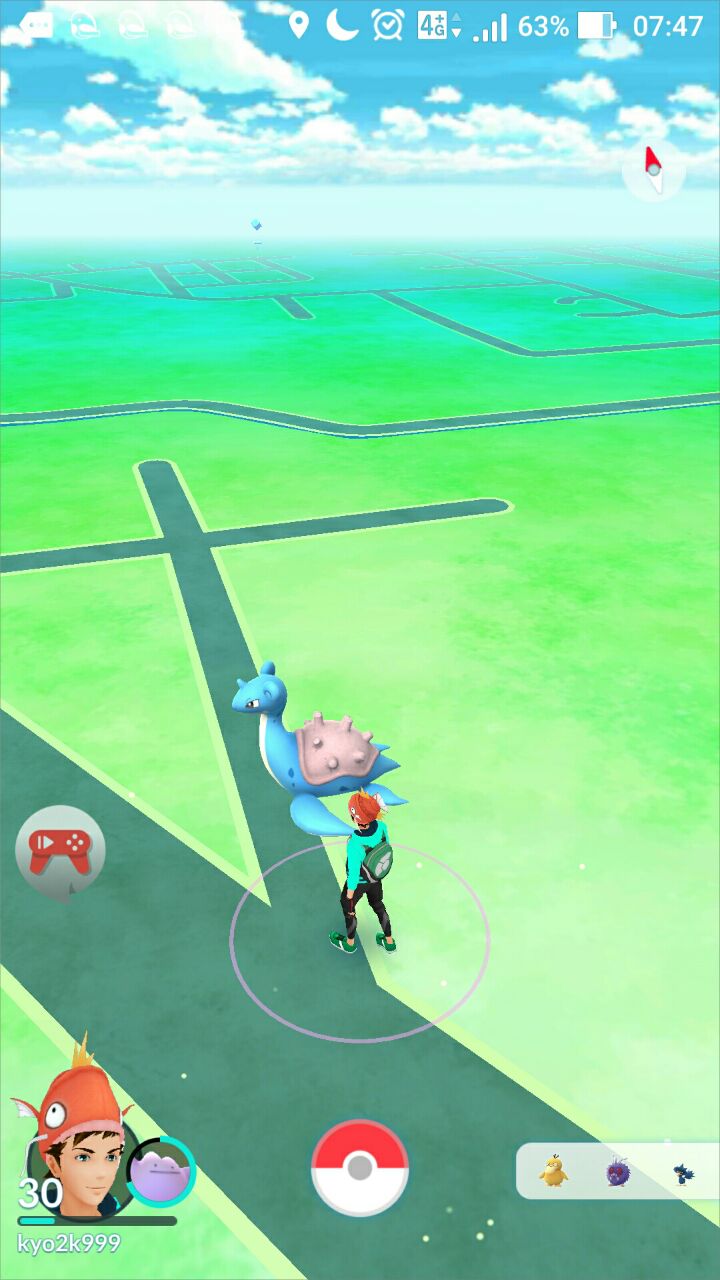Open the nearby Pokémon tracker

point(616,1170)
